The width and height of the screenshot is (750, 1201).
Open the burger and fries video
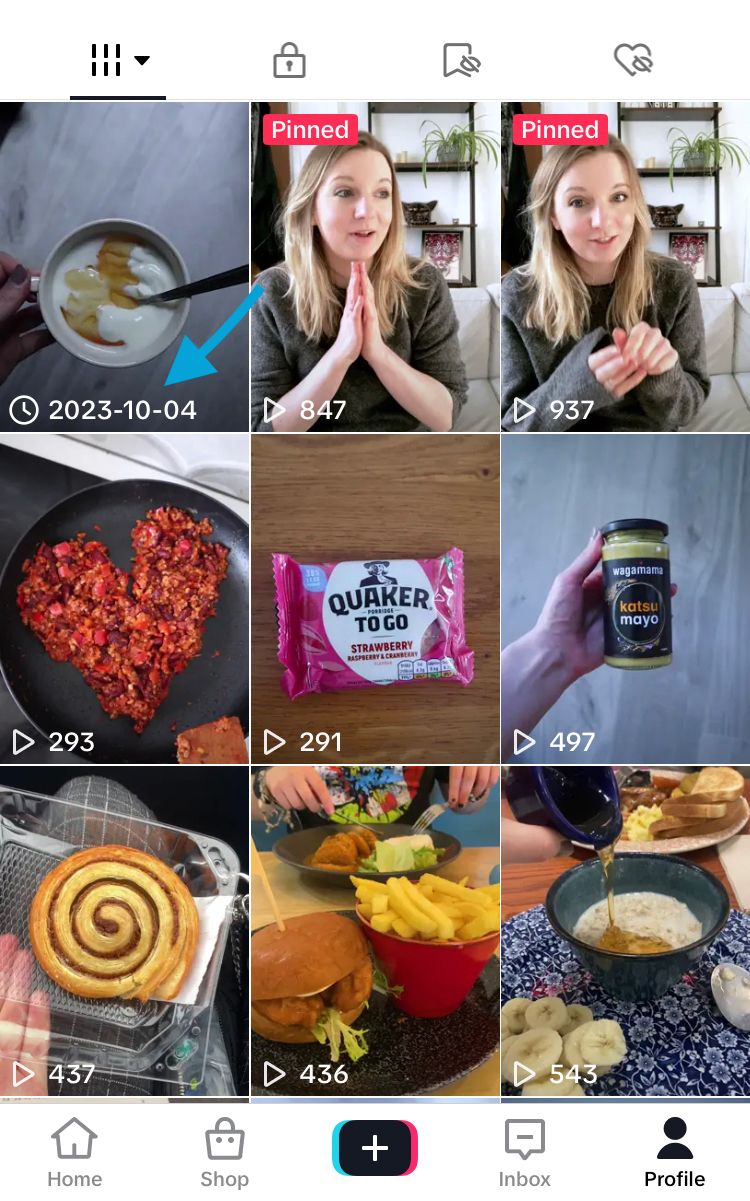(375, 931)
